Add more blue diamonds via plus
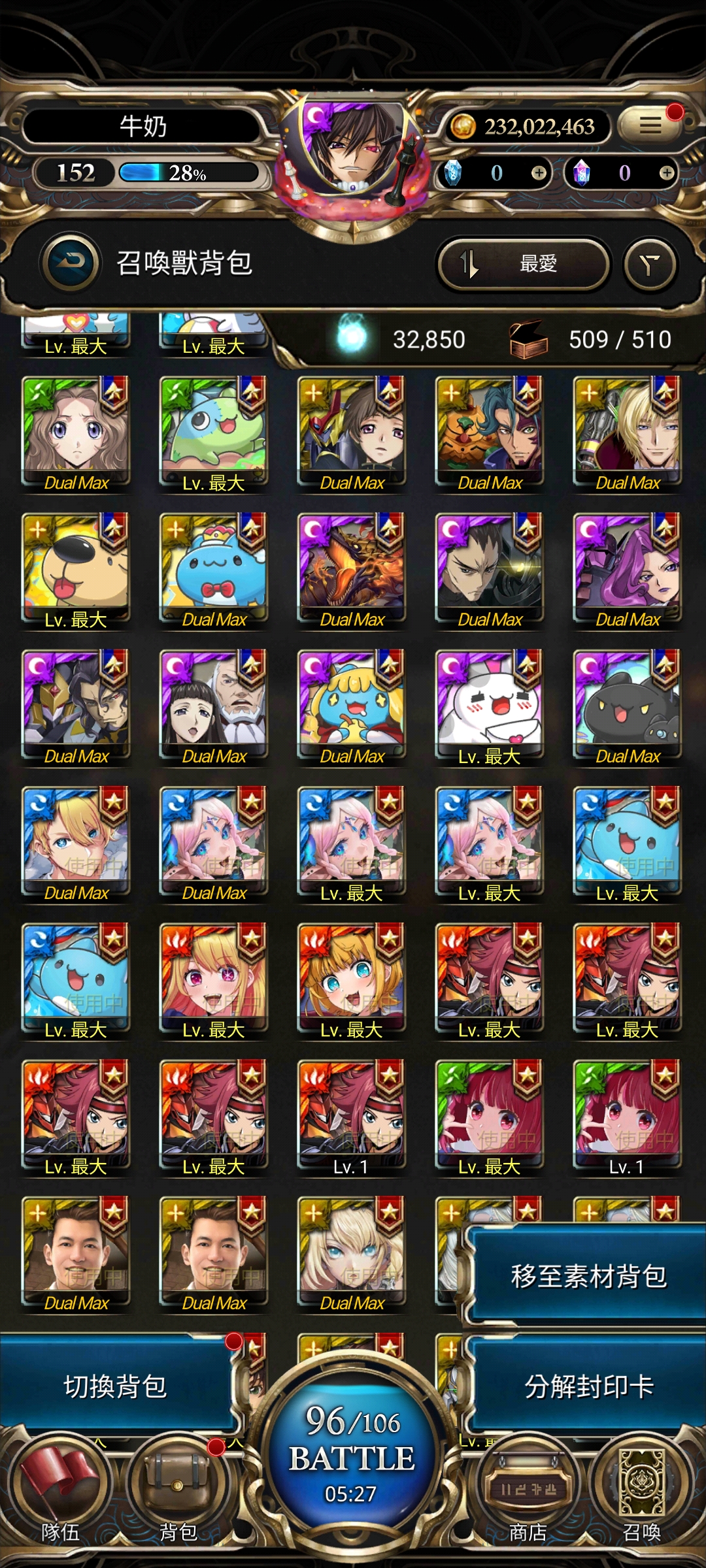 tap(539, 173)
